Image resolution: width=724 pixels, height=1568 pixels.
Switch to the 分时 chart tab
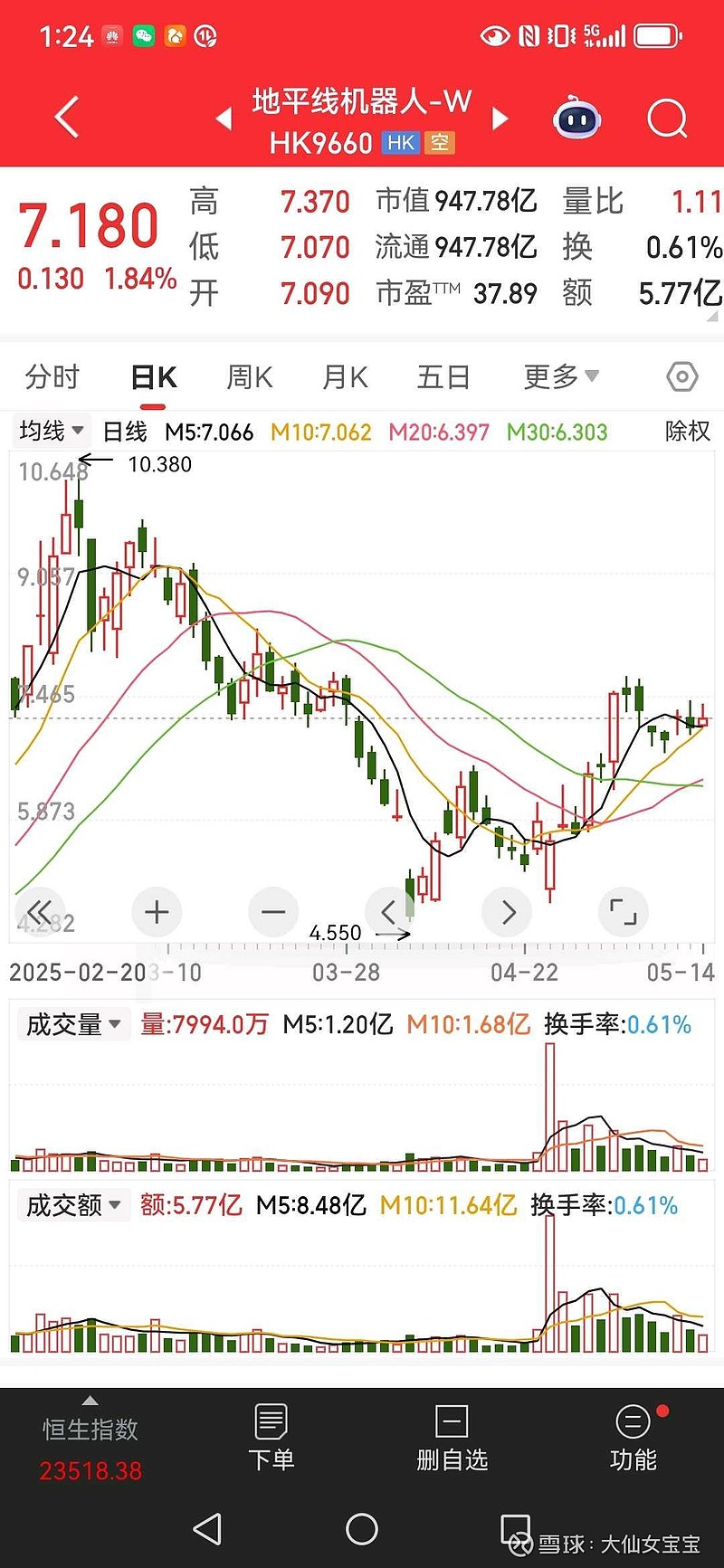coord(52,376)
